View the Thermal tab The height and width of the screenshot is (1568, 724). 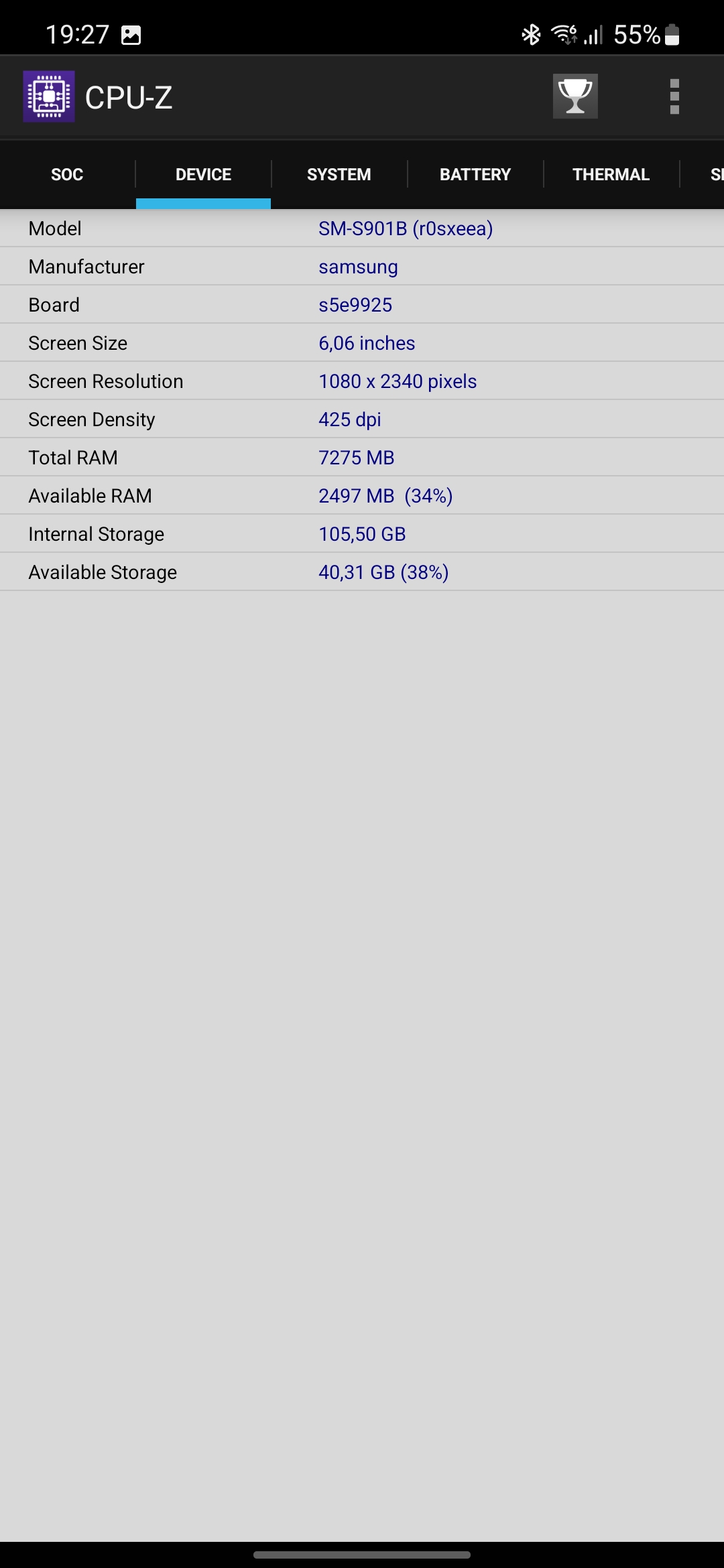611,175
